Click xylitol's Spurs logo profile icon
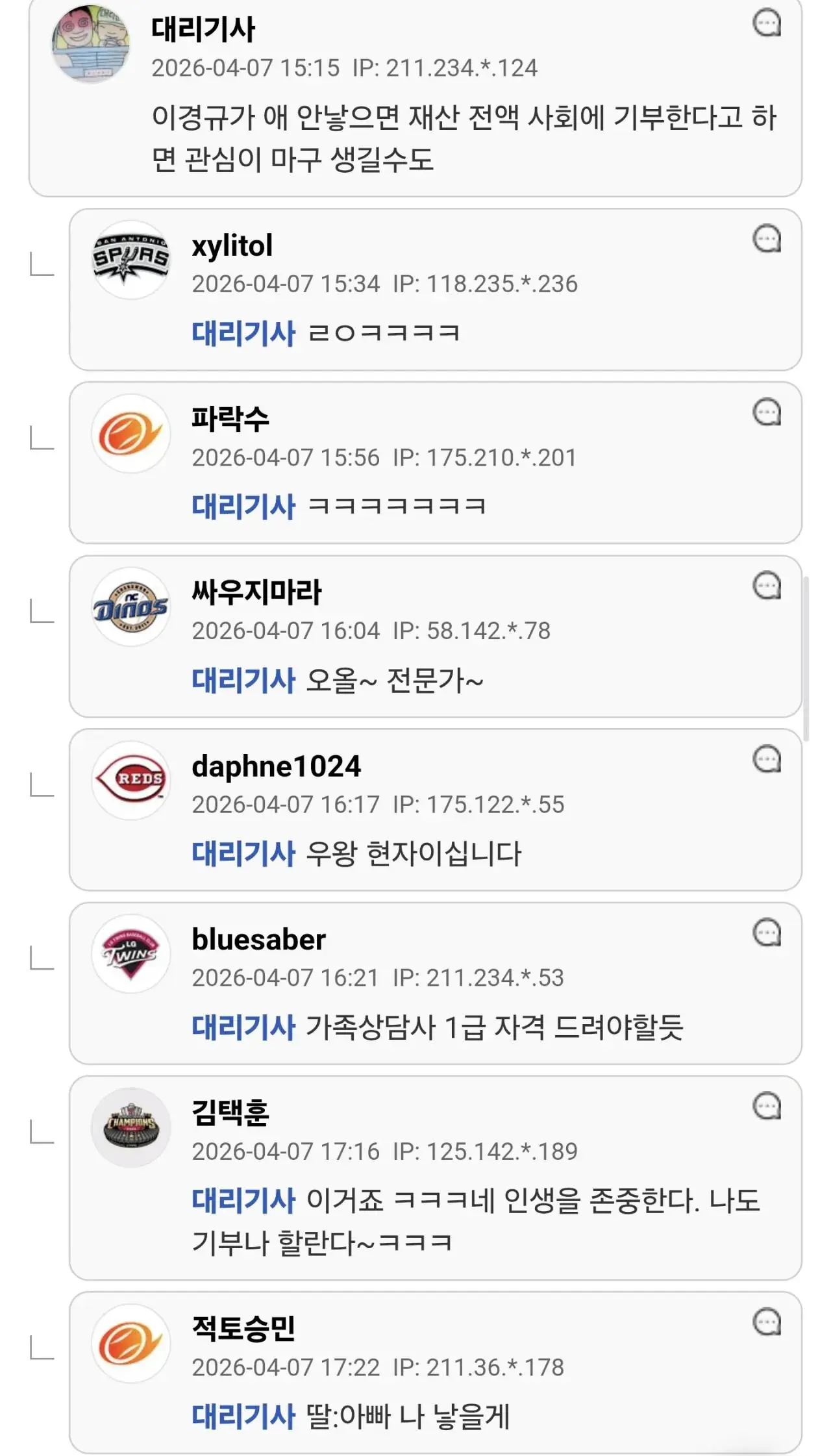Image resolution: width=831 pixels, height=1456 pixels. [130, 259]
